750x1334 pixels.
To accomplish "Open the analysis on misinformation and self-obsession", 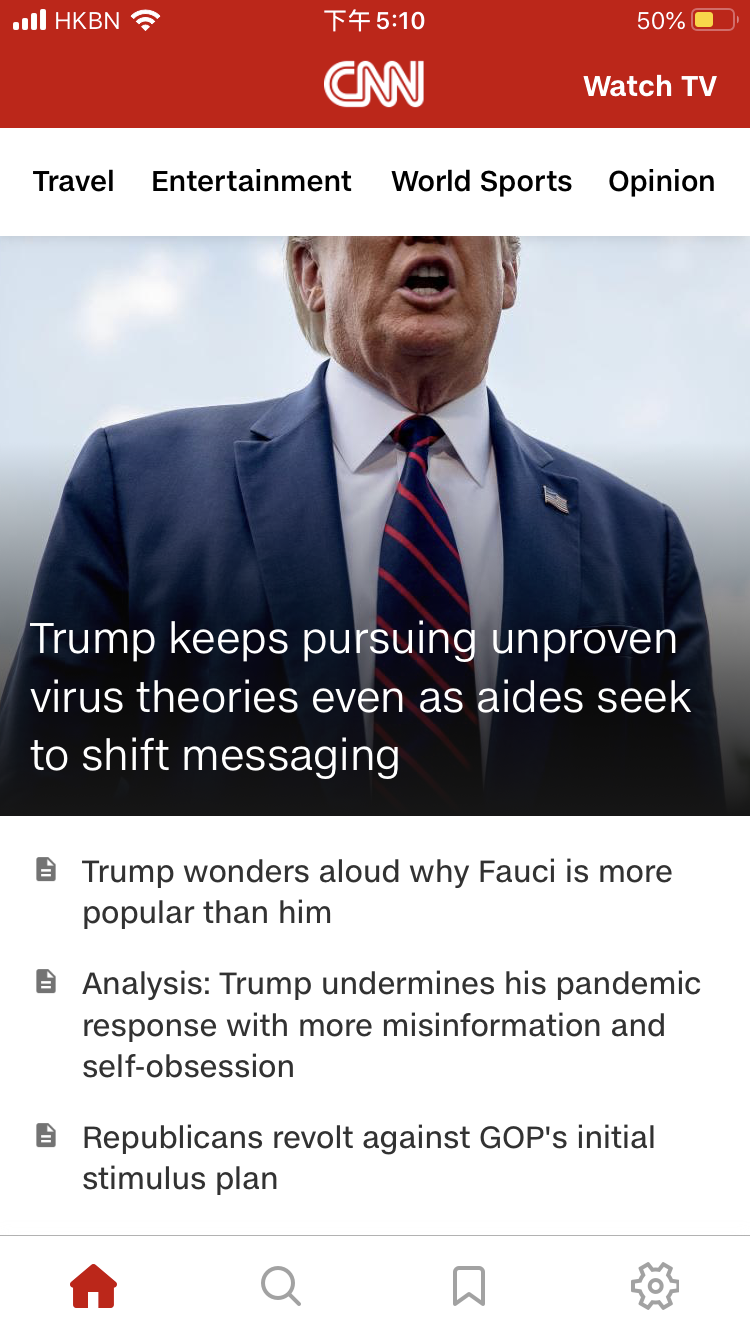I will [x=390, y=1024].
